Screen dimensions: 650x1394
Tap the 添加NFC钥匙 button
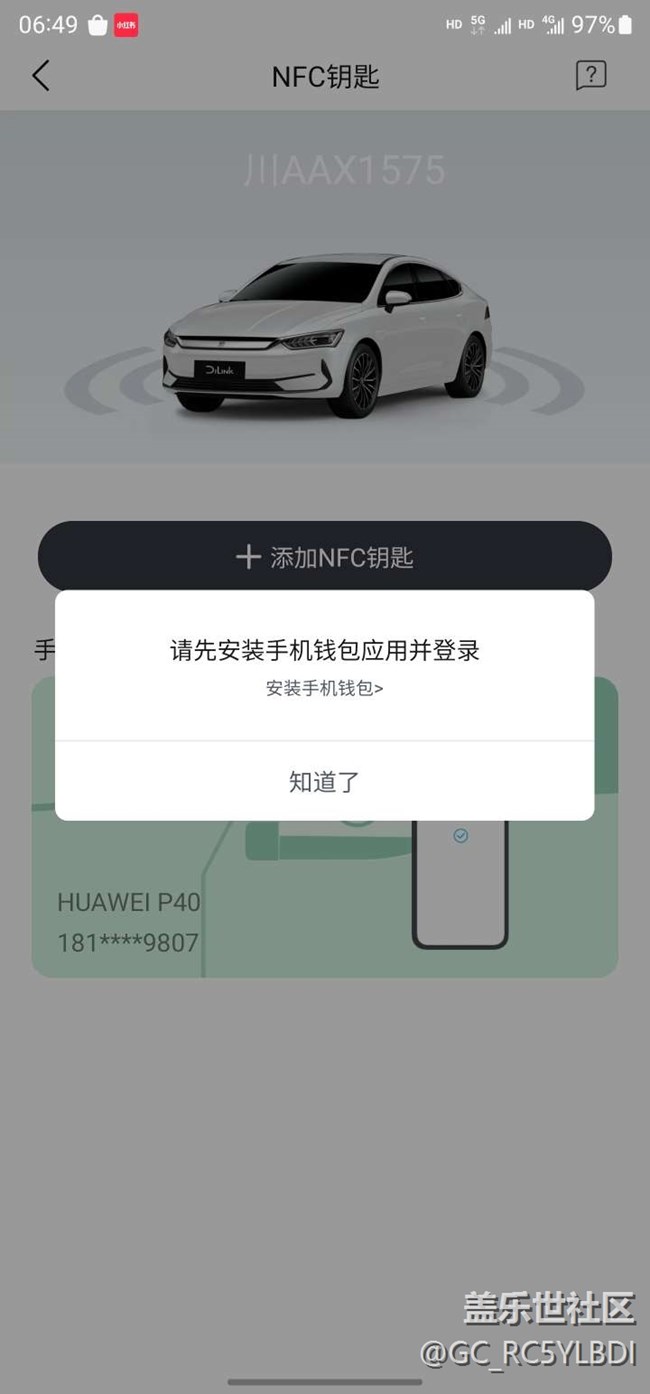click(324, 557)
